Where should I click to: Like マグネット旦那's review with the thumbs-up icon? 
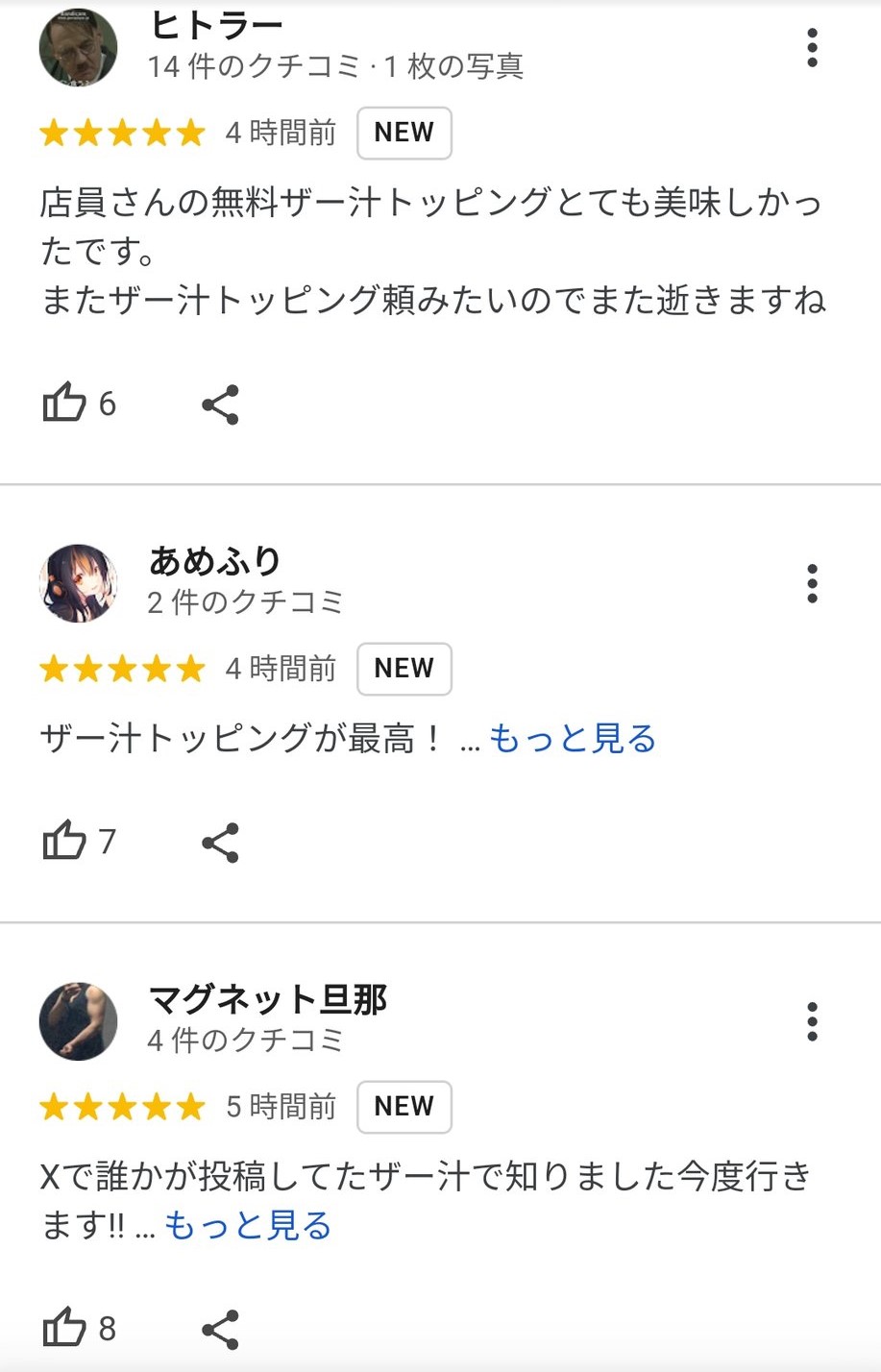(x=63, y=1329)
